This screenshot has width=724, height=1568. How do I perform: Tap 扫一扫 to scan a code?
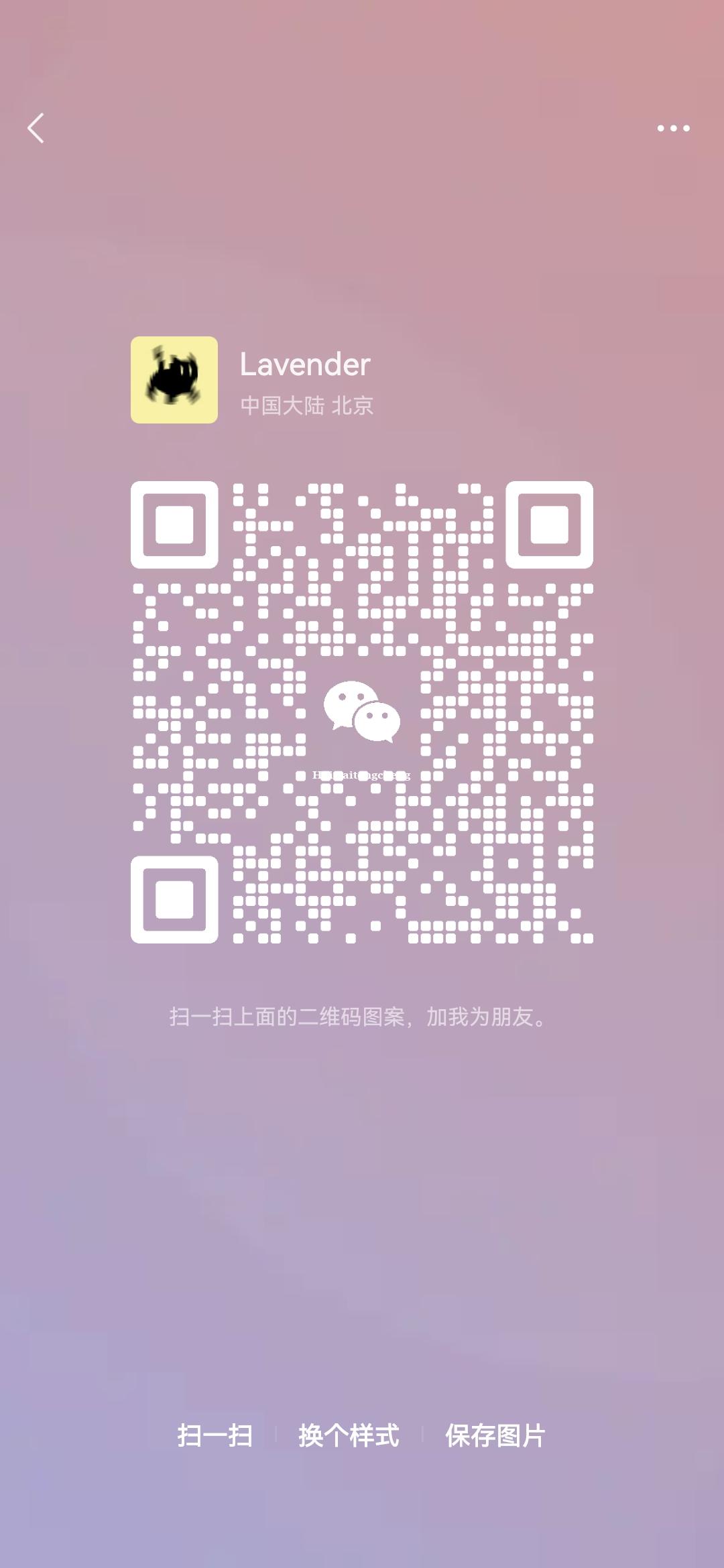pos(215,1435)
